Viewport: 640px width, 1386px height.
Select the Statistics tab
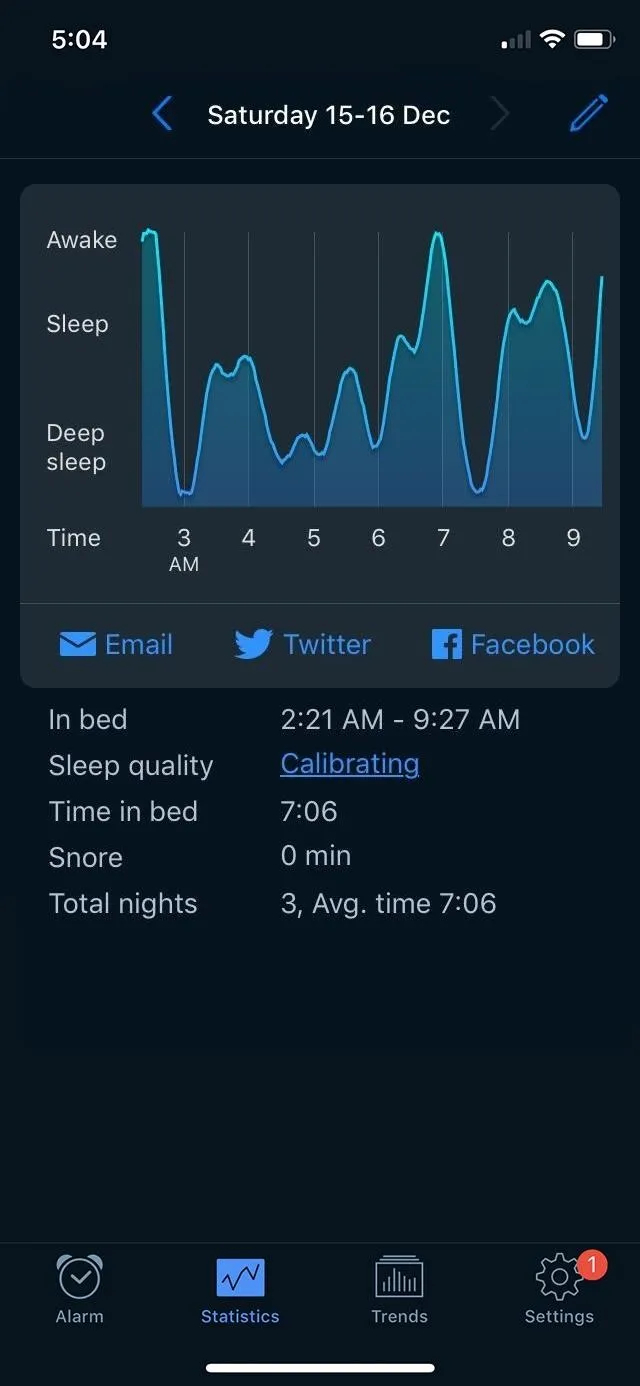[x=240, y=1291]
